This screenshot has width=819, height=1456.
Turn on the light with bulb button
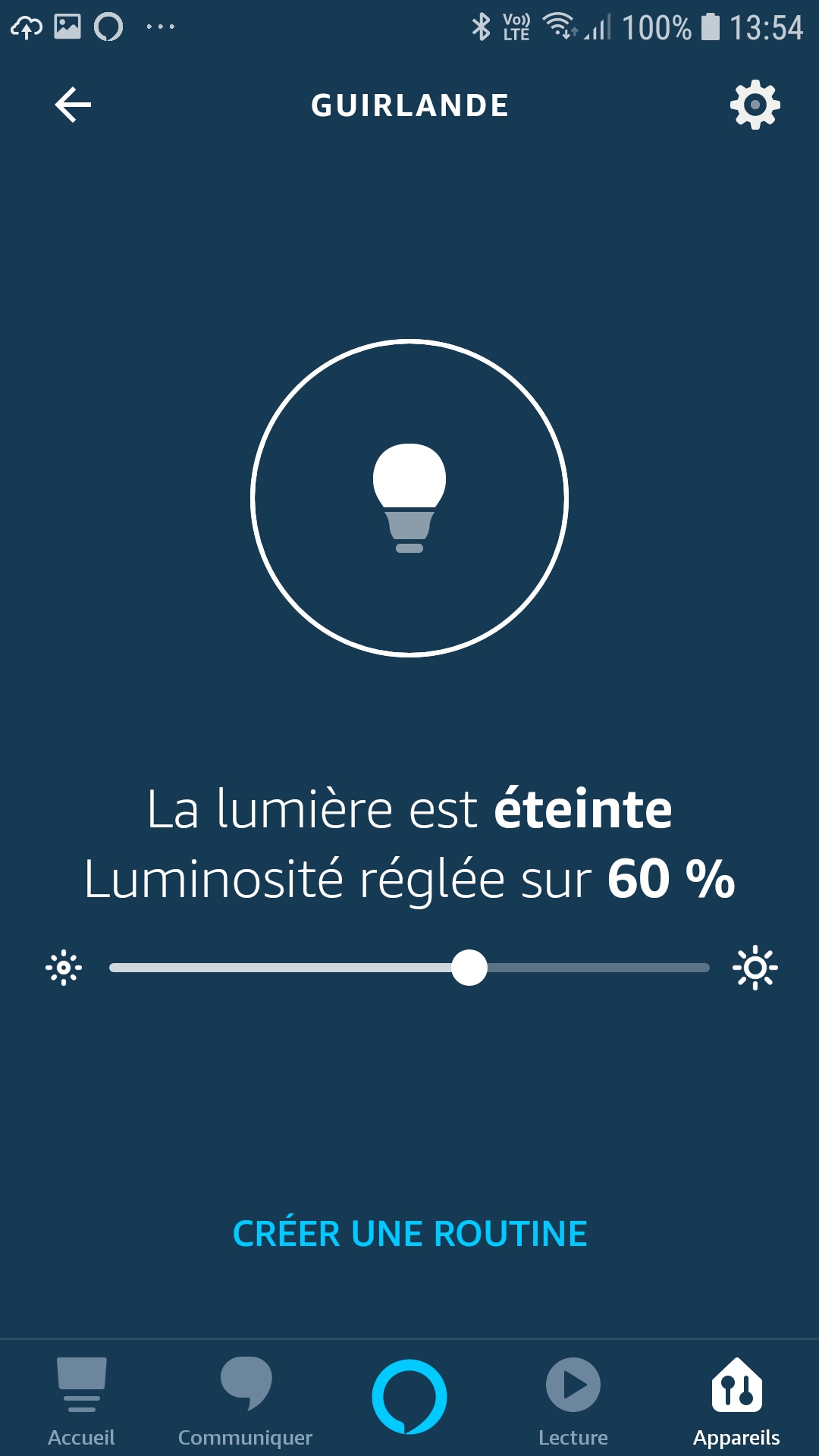[x=409, y=497]
